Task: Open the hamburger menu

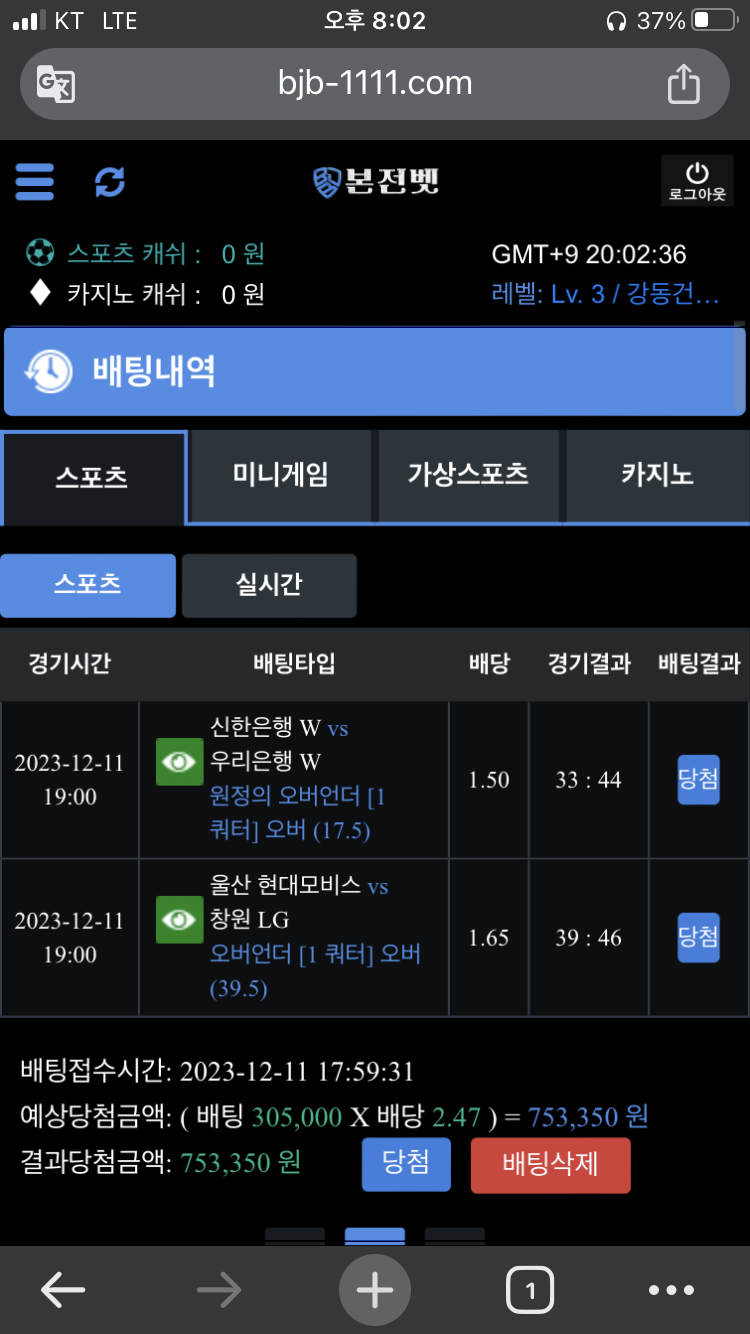Action: [x=35, y=182]
